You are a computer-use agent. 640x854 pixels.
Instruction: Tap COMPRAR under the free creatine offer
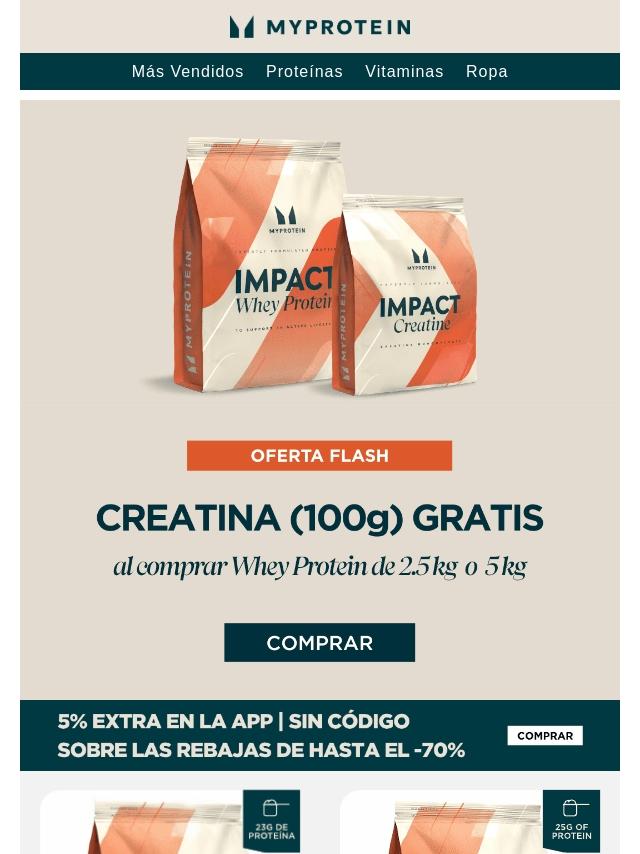pyautogui.click(x=319, y=643)
